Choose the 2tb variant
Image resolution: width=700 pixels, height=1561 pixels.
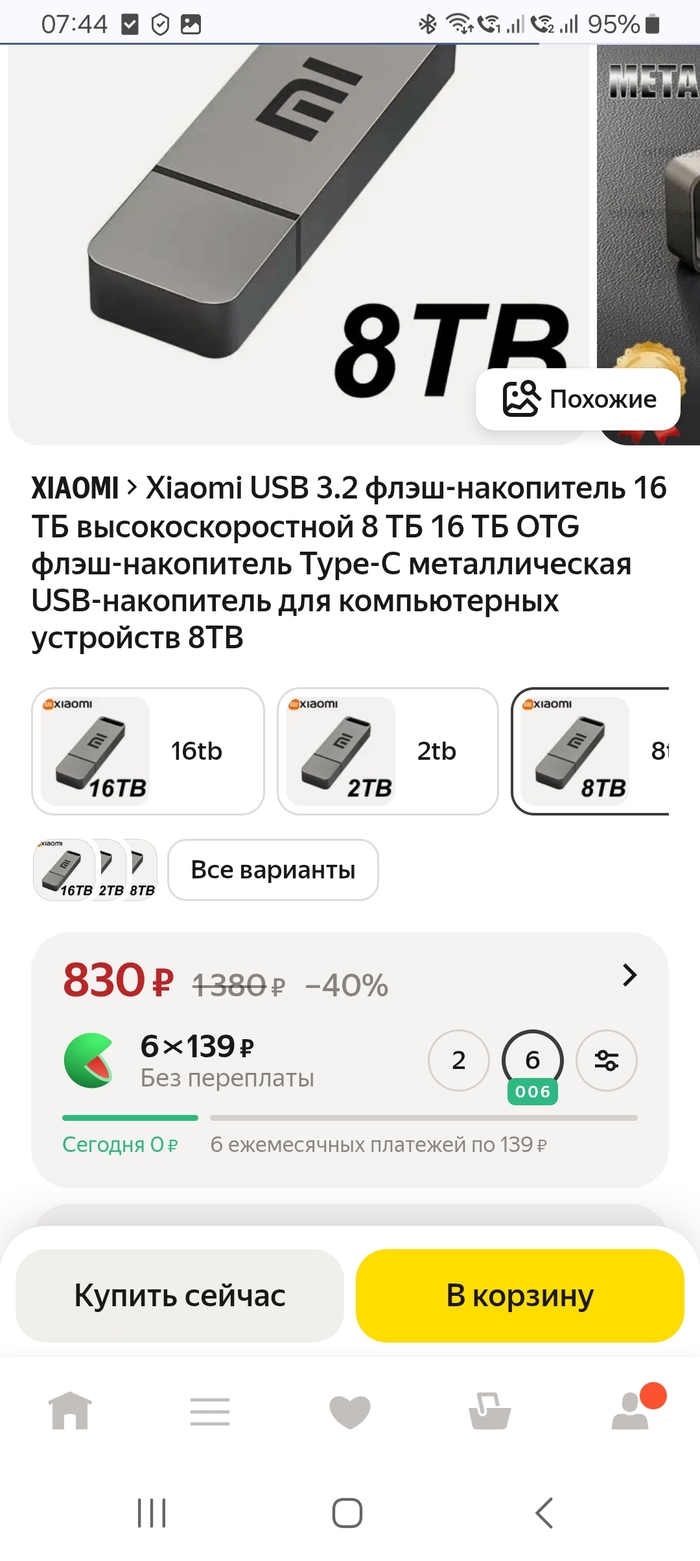[x=387, y=751]
